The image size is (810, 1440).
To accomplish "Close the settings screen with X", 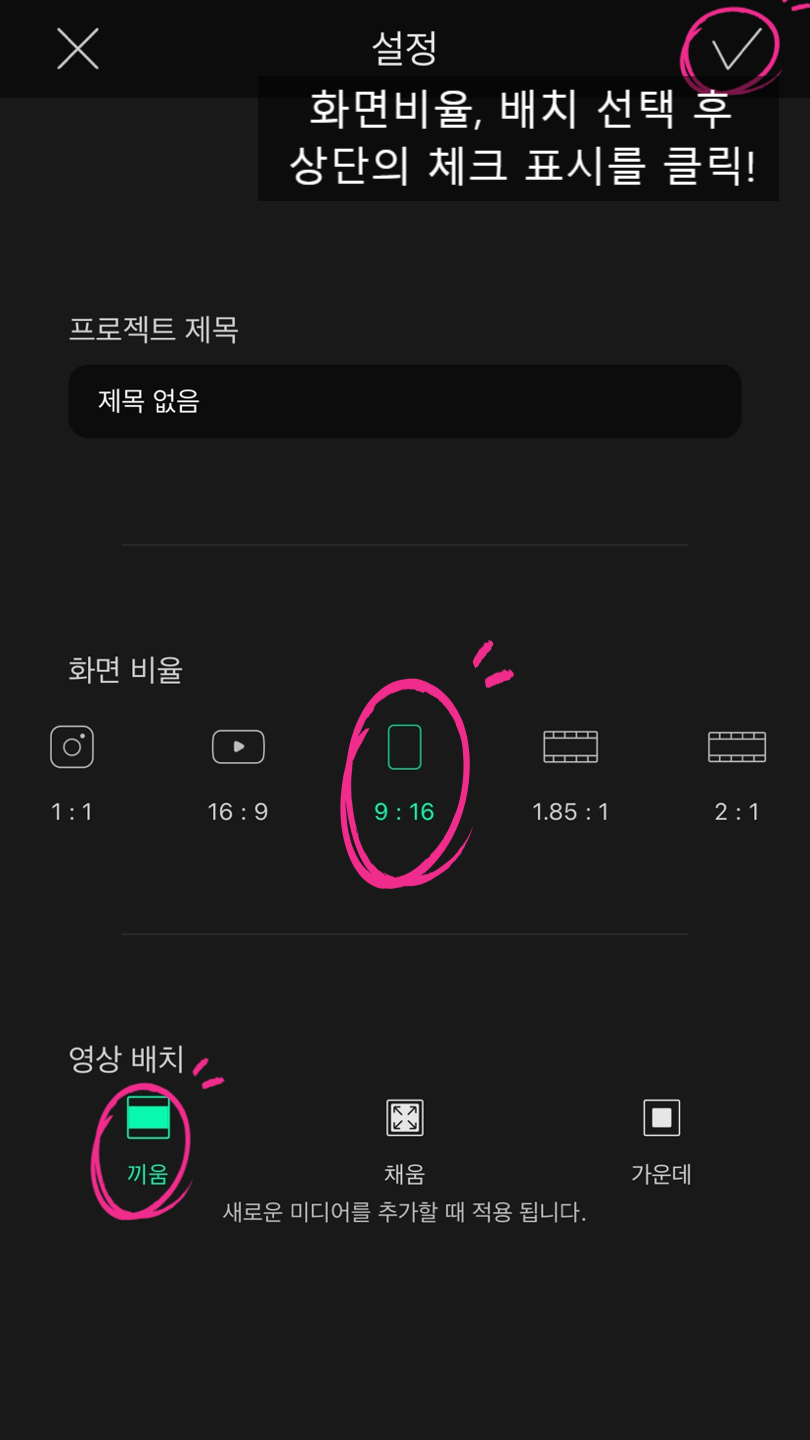I will (x=78, y=48).
